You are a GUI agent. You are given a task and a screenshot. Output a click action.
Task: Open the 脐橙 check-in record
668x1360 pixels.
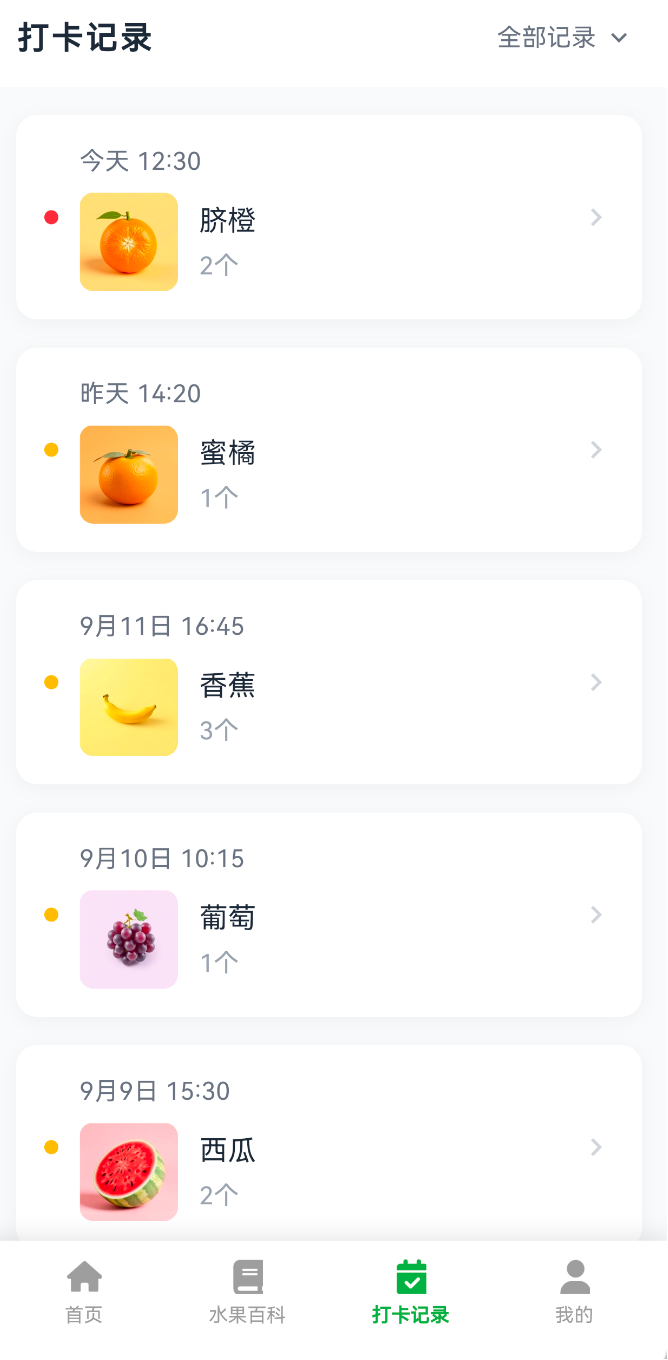point(329,217)
